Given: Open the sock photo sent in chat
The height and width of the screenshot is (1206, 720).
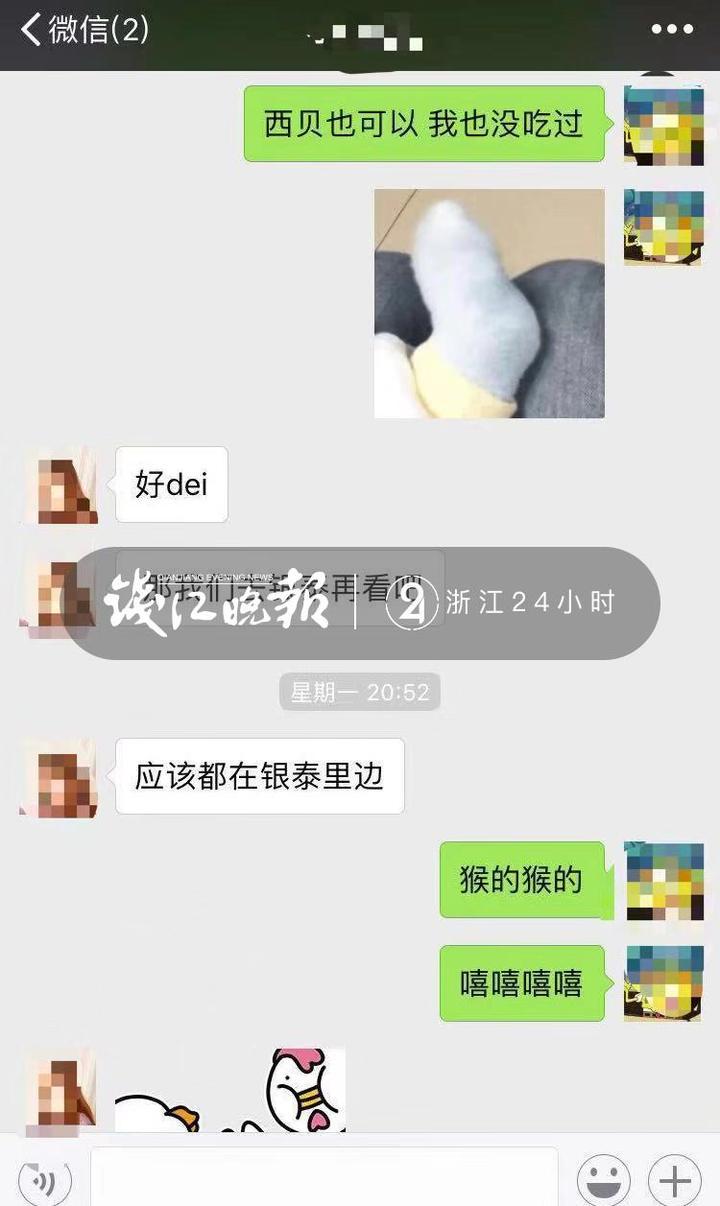Looking at the screenshot, I should tap(489, 303).
